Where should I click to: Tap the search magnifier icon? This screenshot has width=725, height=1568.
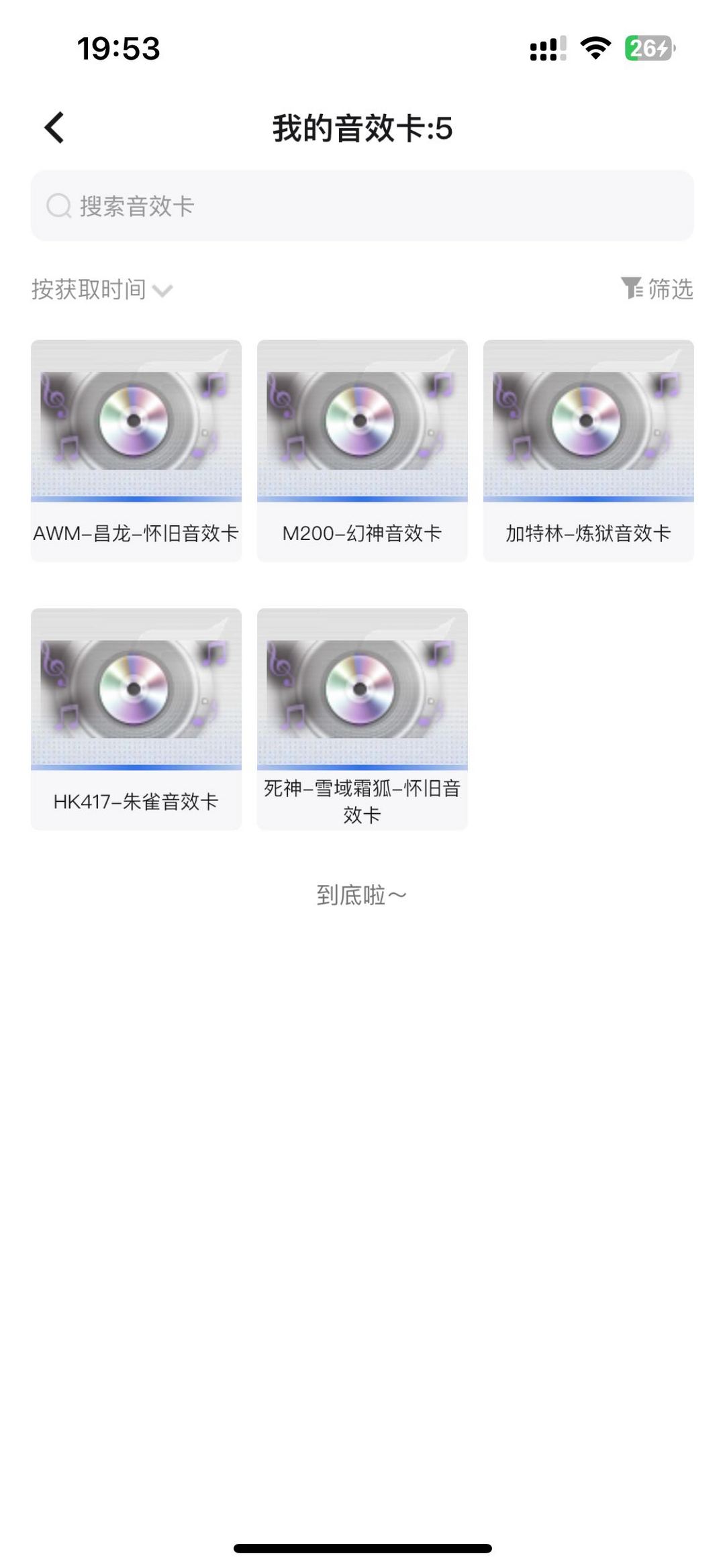coord(59,206)
